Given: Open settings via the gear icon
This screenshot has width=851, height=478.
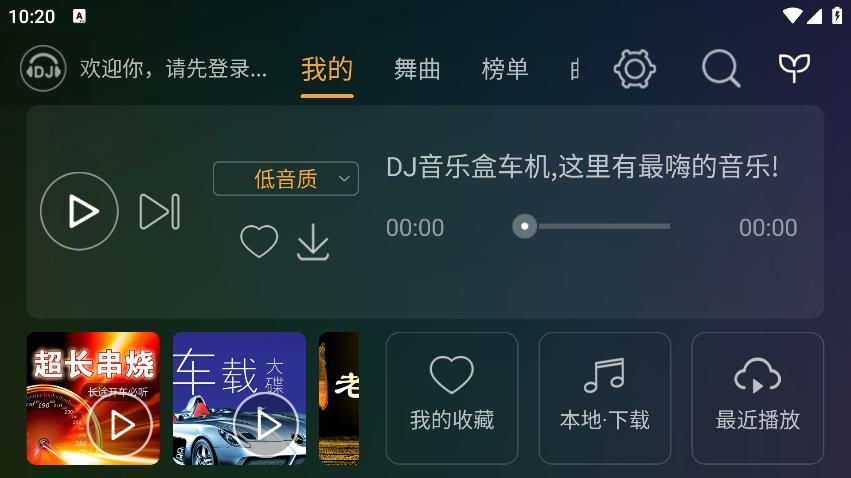Looking at the screenshot, I should 634,69.
